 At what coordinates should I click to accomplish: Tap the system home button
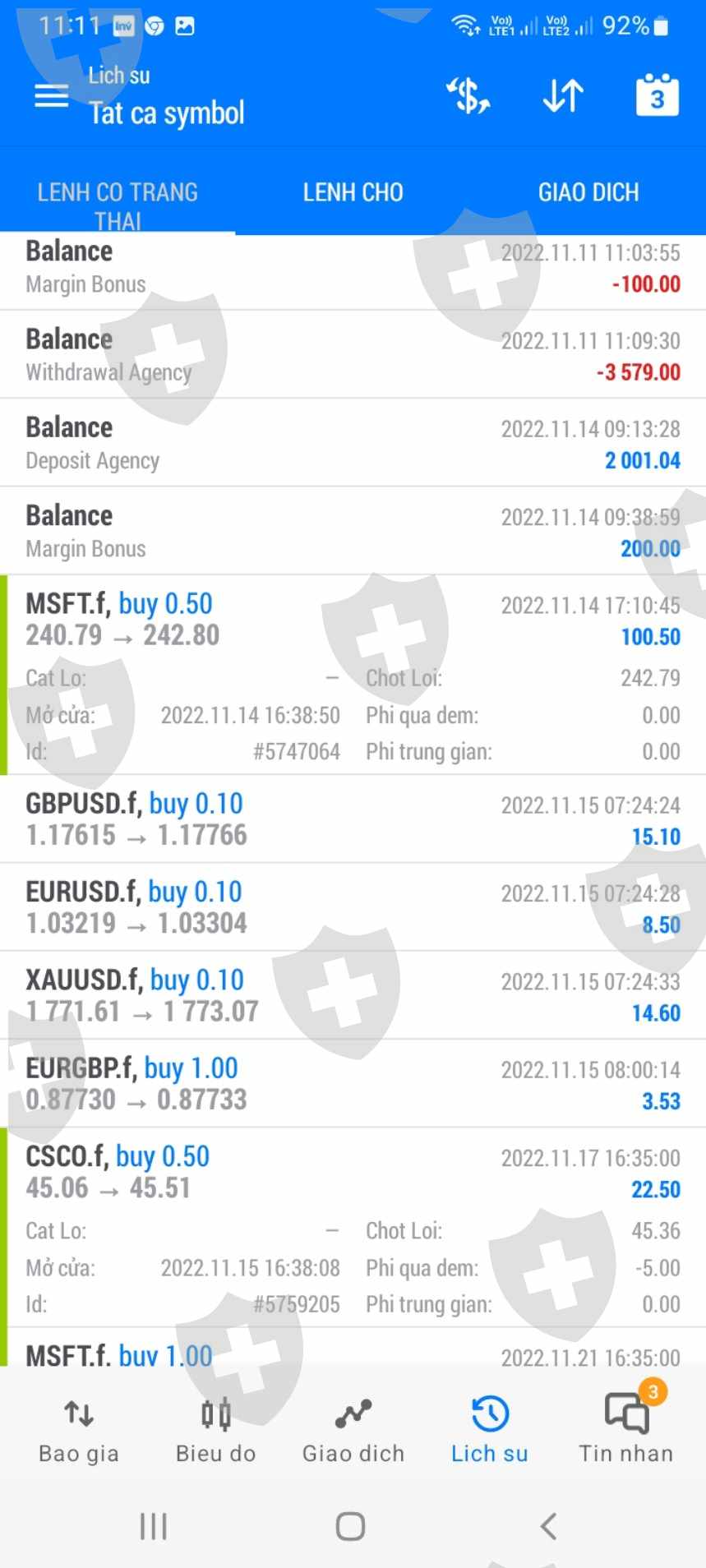click(351, 1526)
